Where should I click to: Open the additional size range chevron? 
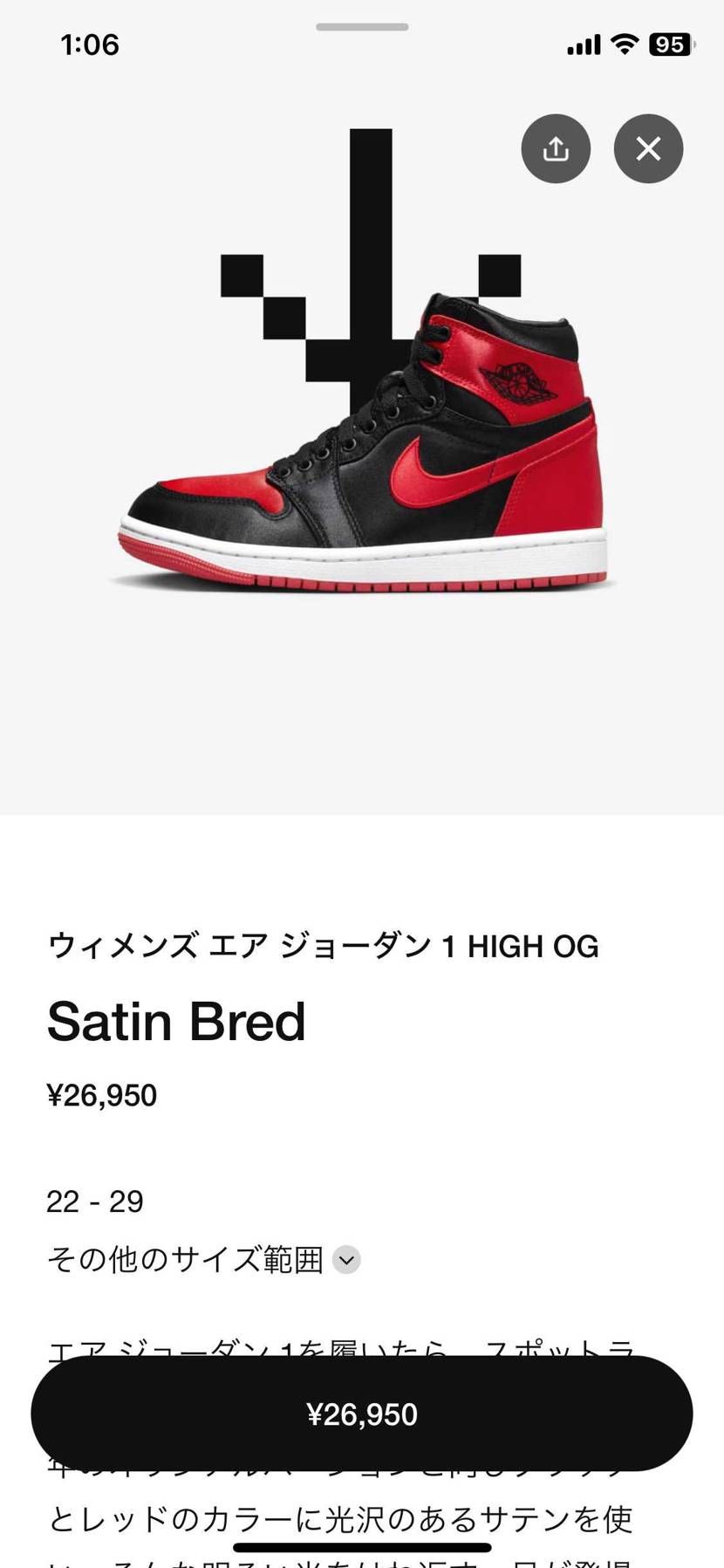coord(346,1260)
